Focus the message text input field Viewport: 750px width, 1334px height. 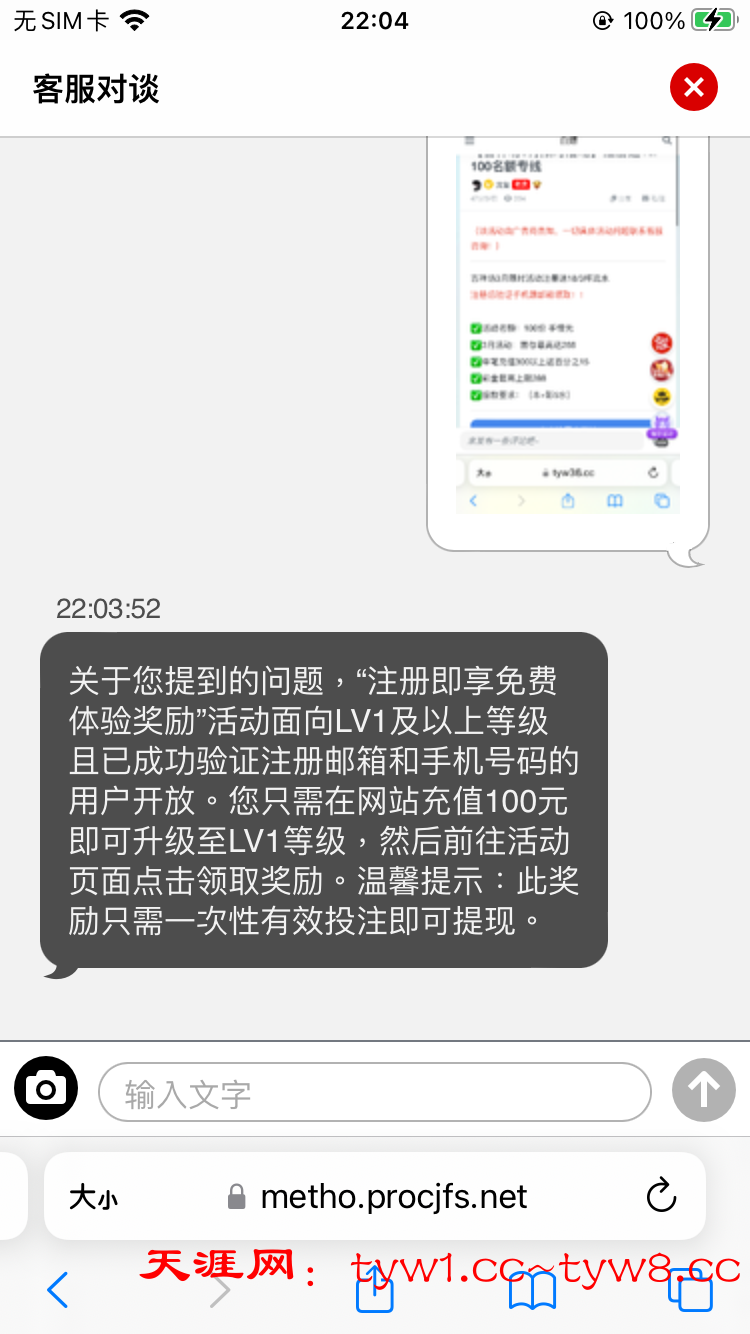[374, 1092]
